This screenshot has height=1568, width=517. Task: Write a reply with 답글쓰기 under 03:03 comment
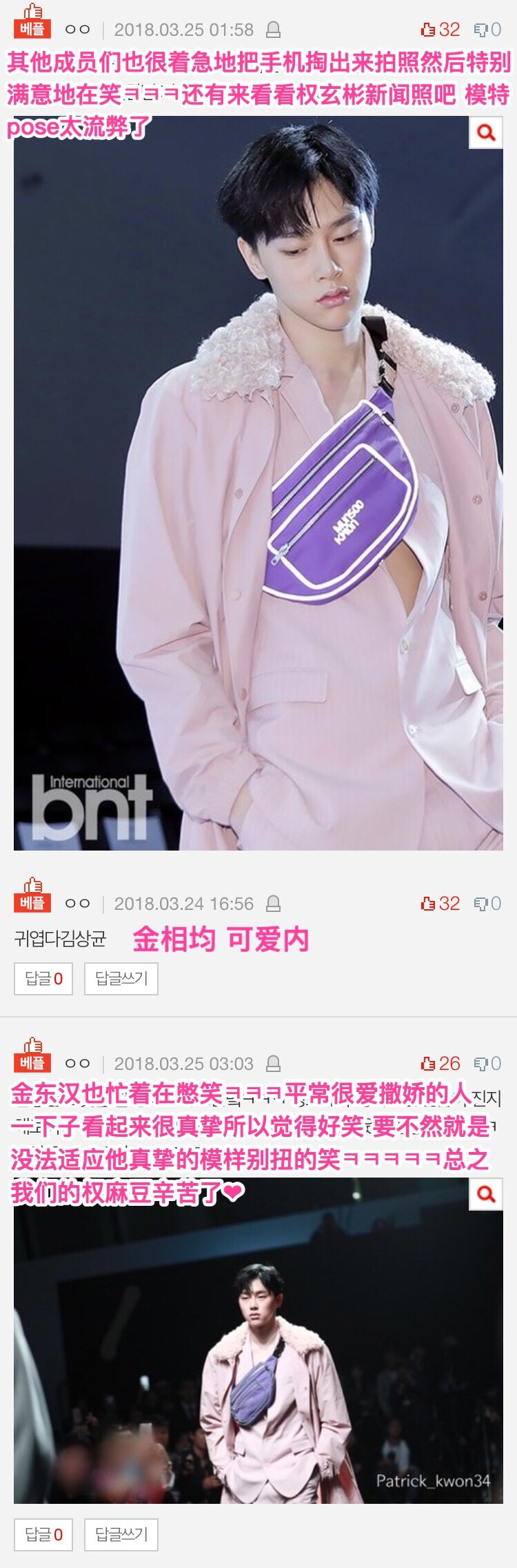[x=121, y=1534]
